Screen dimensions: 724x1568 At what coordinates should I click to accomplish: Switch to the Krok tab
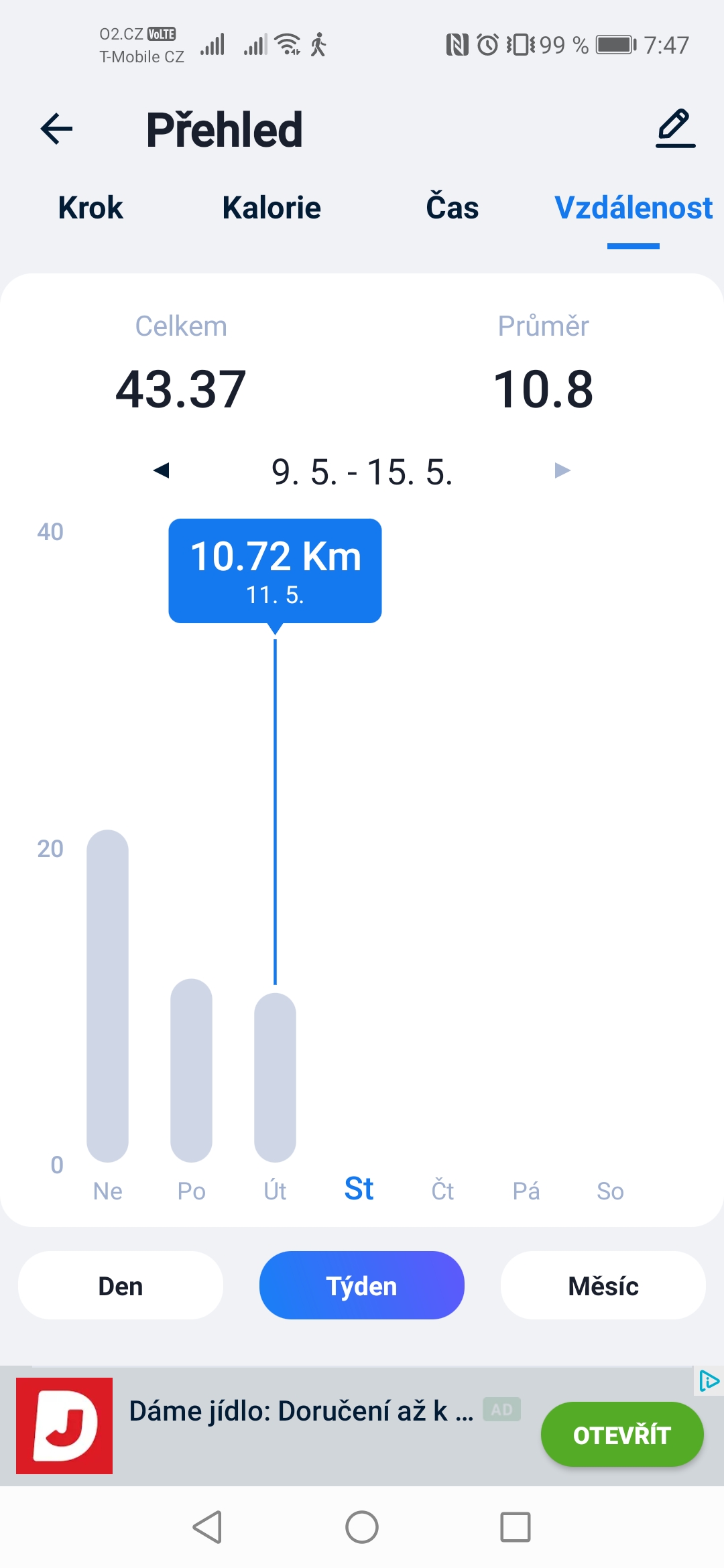tap(90, 208)
